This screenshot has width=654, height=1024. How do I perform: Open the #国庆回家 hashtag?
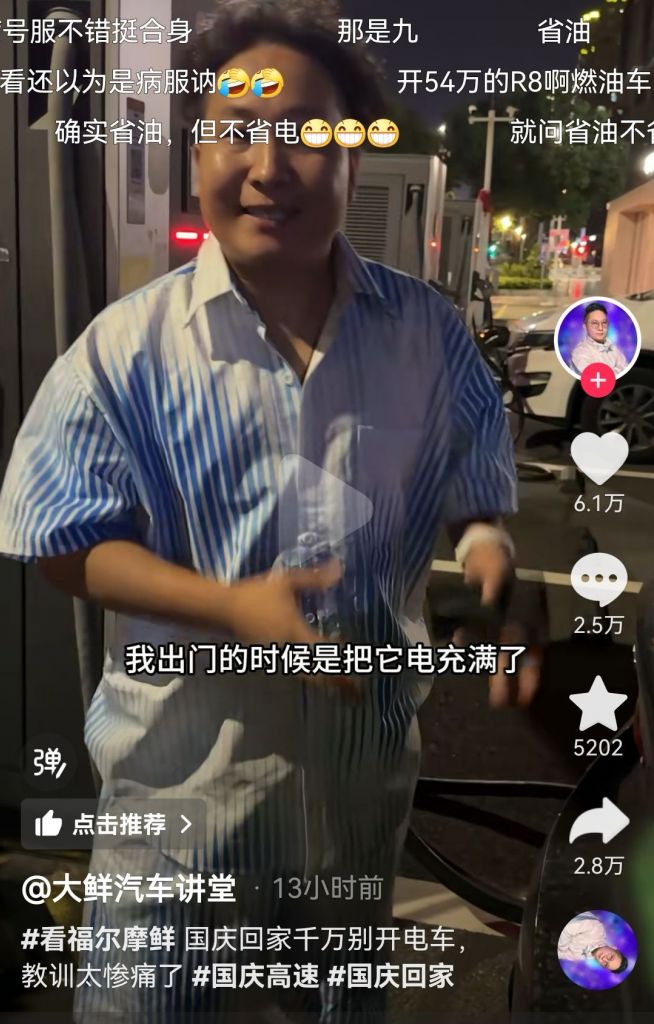coord(390,976)
